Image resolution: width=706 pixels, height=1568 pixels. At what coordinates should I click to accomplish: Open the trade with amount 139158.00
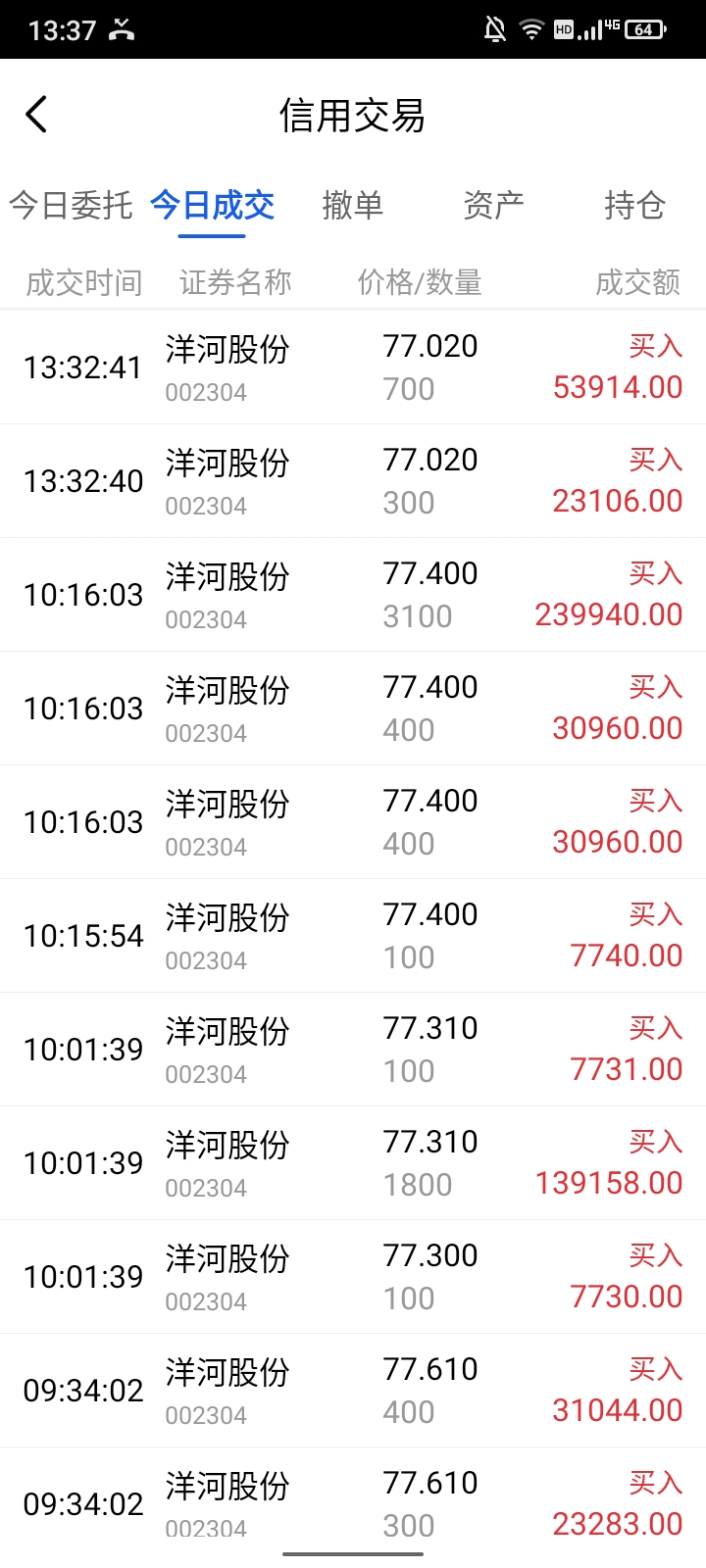point(353,1163)
